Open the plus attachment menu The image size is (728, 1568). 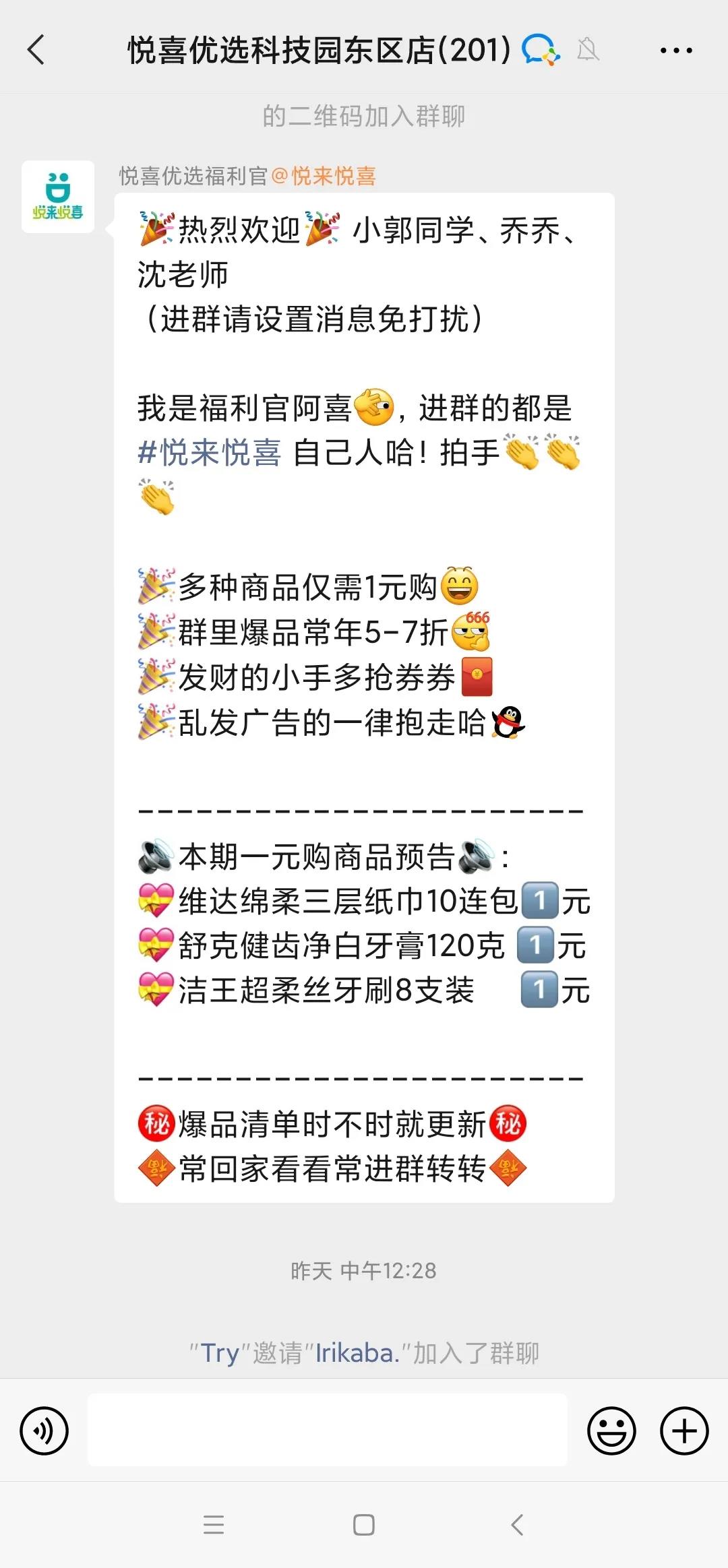click(684, 1431)
